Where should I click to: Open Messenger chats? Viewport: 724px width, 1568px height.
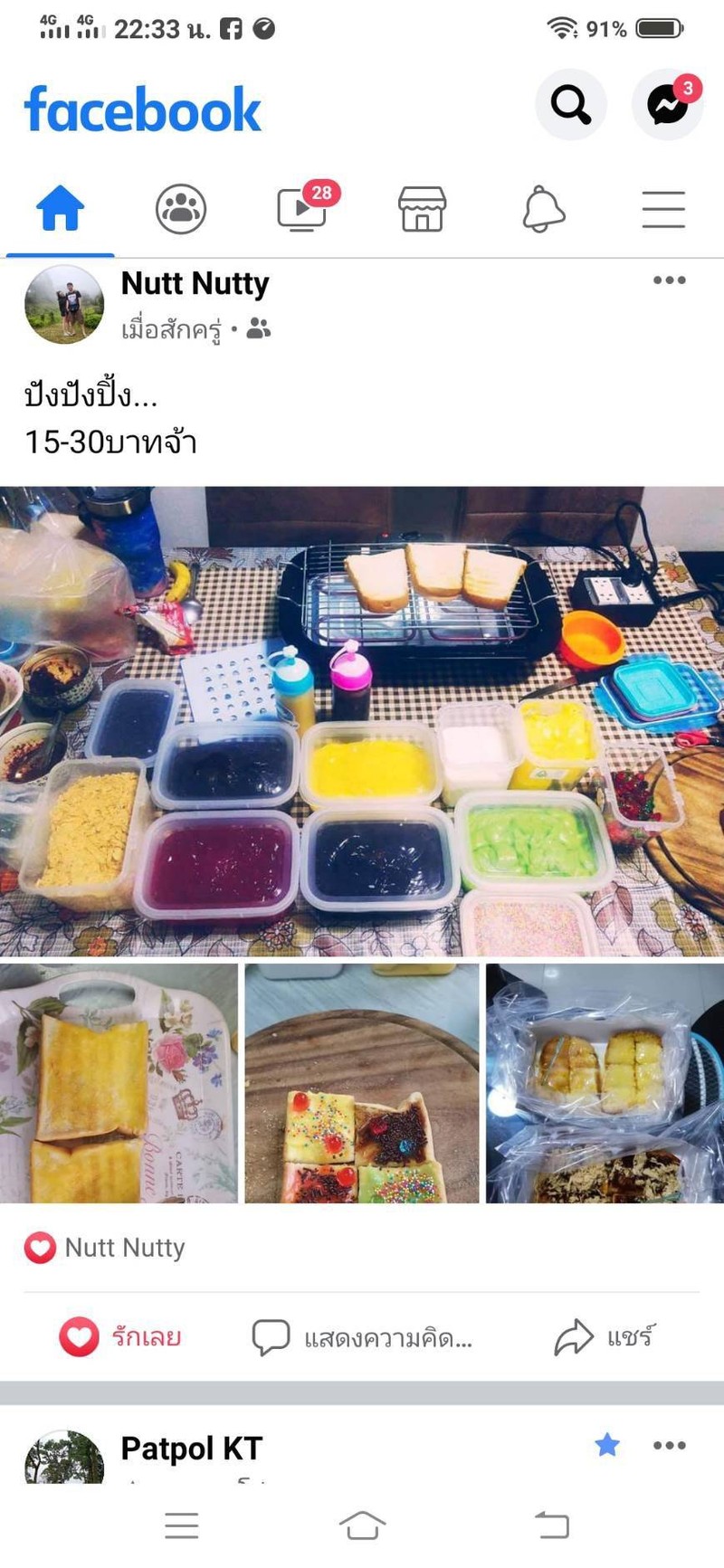(667, 105)
